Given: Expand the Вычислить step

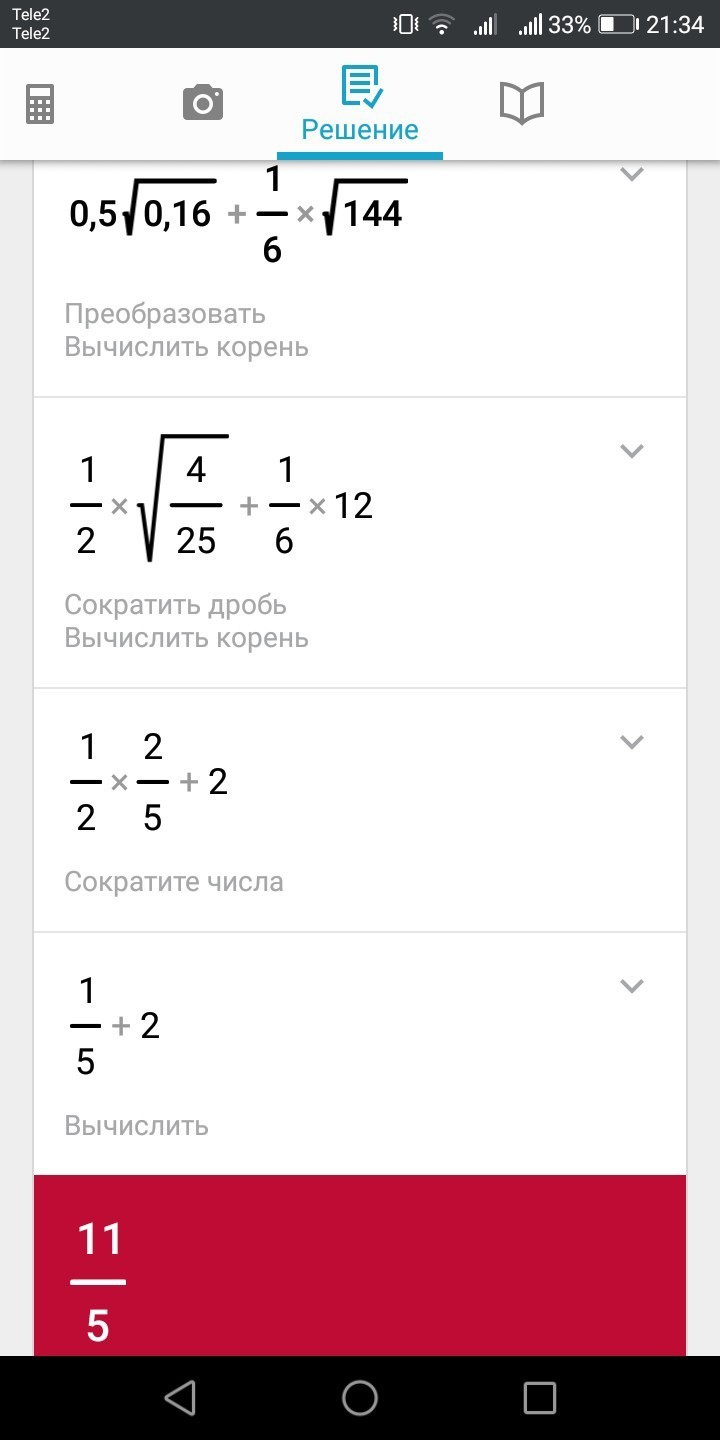Looking at the screenshot, I should pyautogui.click(x=630, y=986).
